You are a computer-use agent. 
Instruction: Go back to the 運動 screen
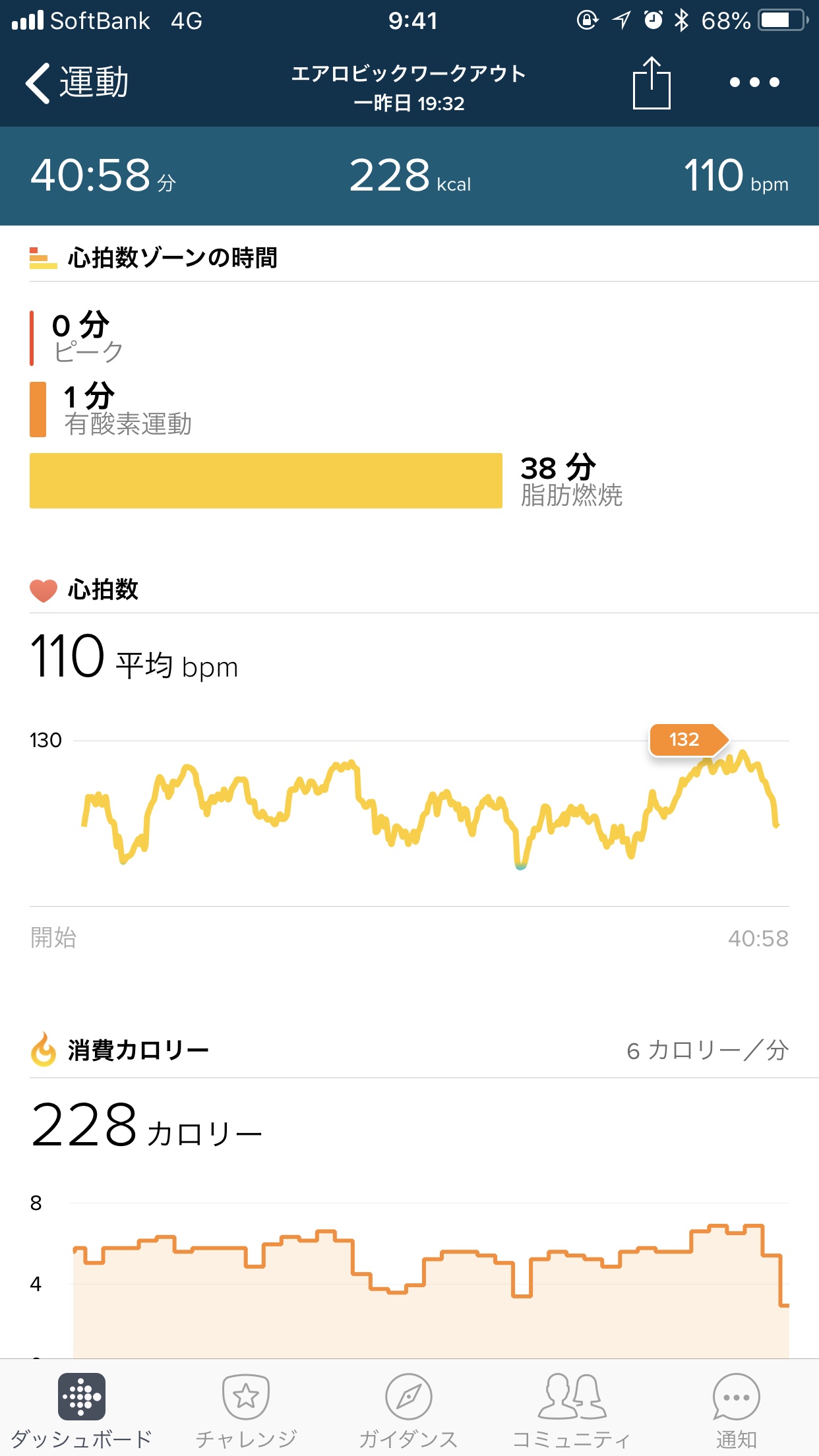coord(76,83)
